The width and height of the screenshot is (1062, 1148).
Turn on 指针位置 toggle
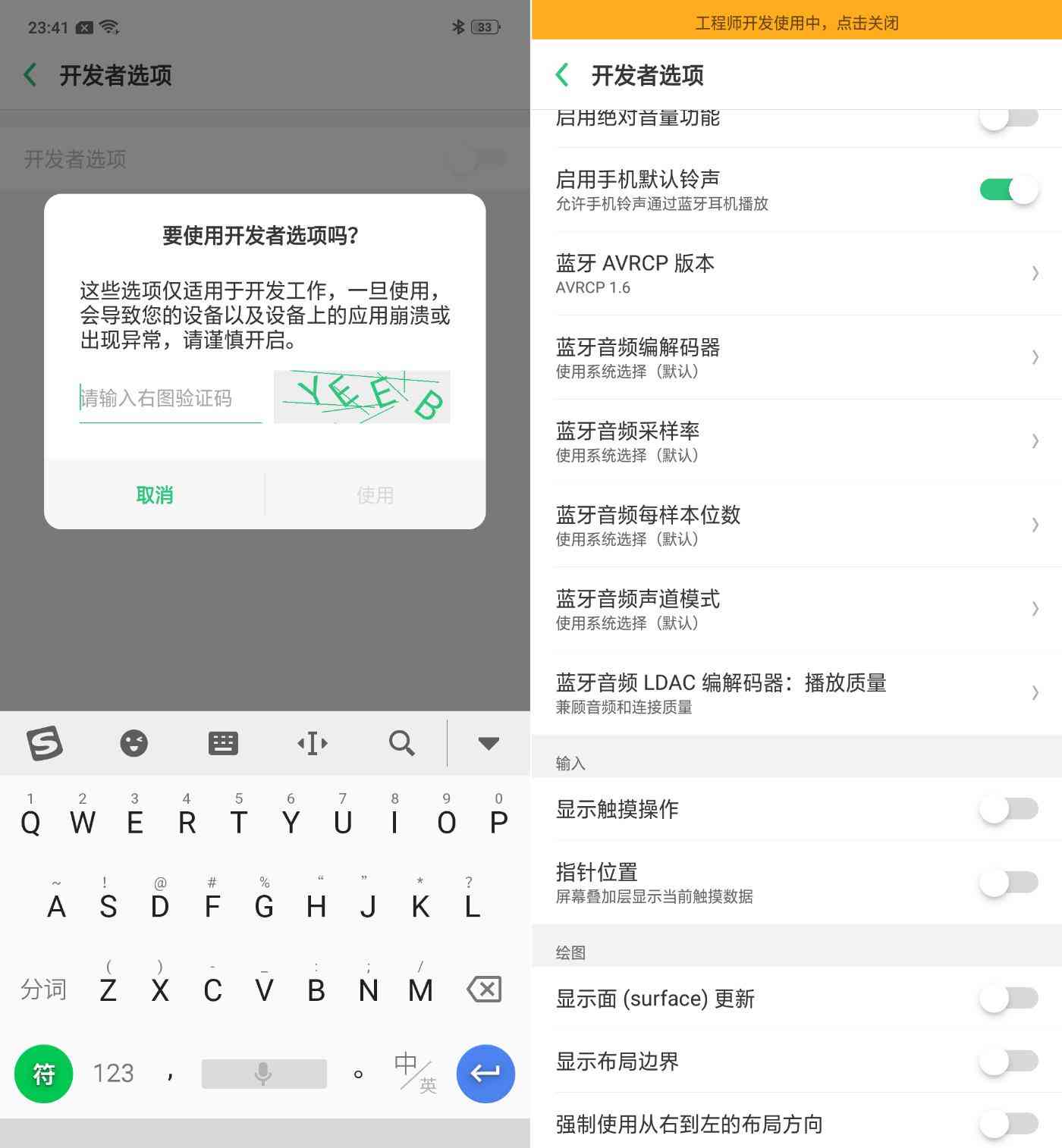click(x=1008, y=882)
